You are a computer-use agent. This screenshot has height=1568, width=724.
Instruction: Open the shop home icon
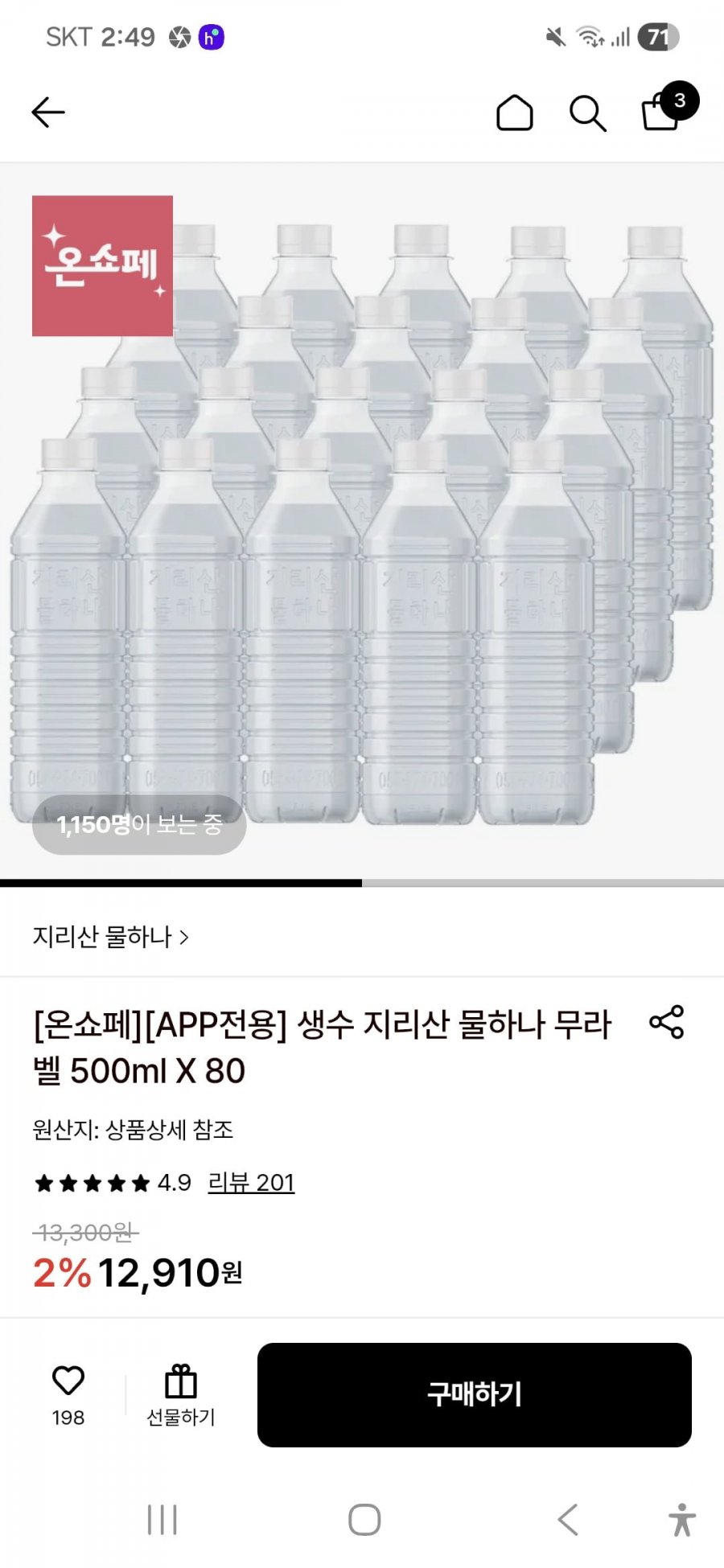point(515,113)
